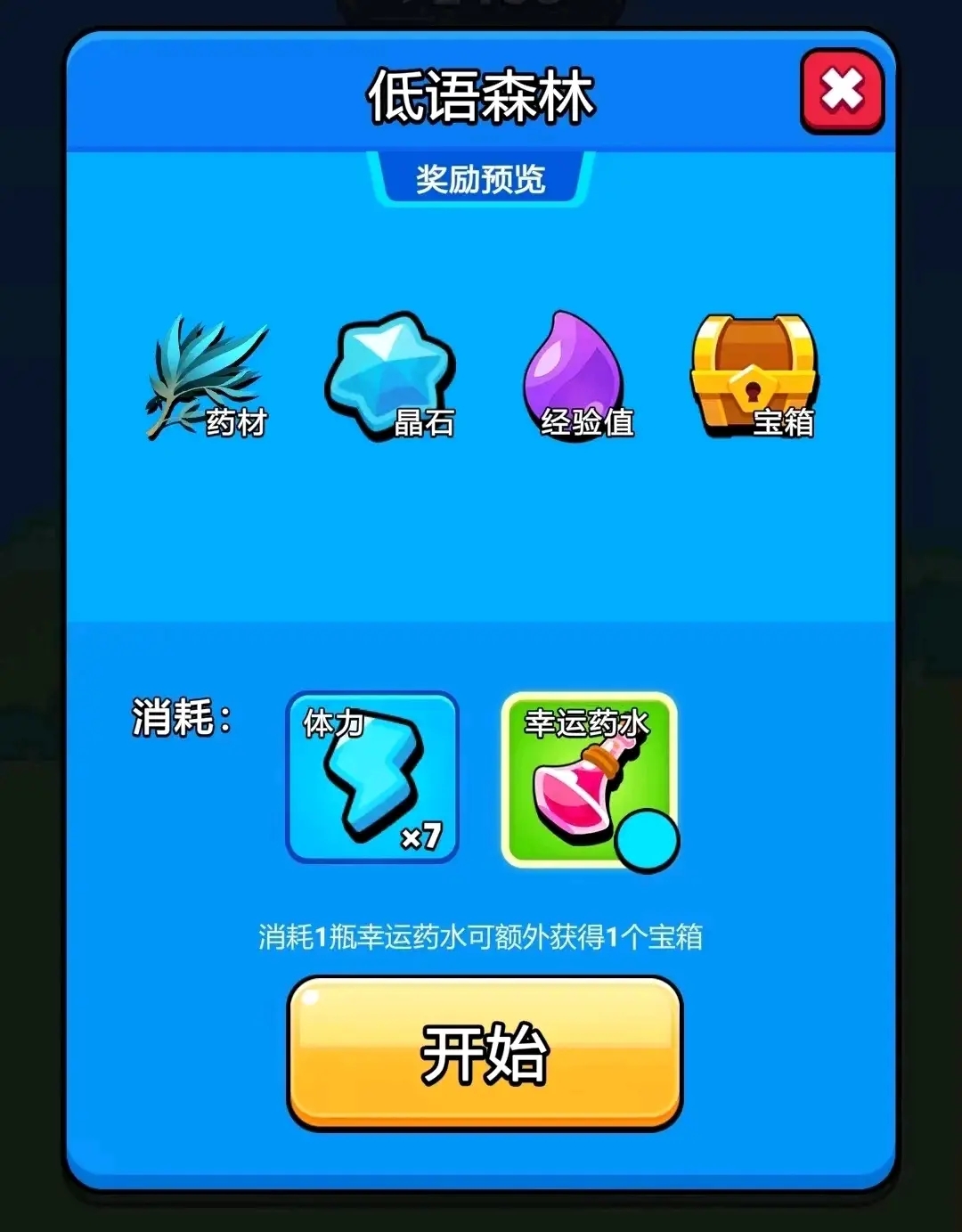Viewport: 962px width, 1232px height.
Task: Toggle the 幸运药水 lucky potion option
Action: 590,779
